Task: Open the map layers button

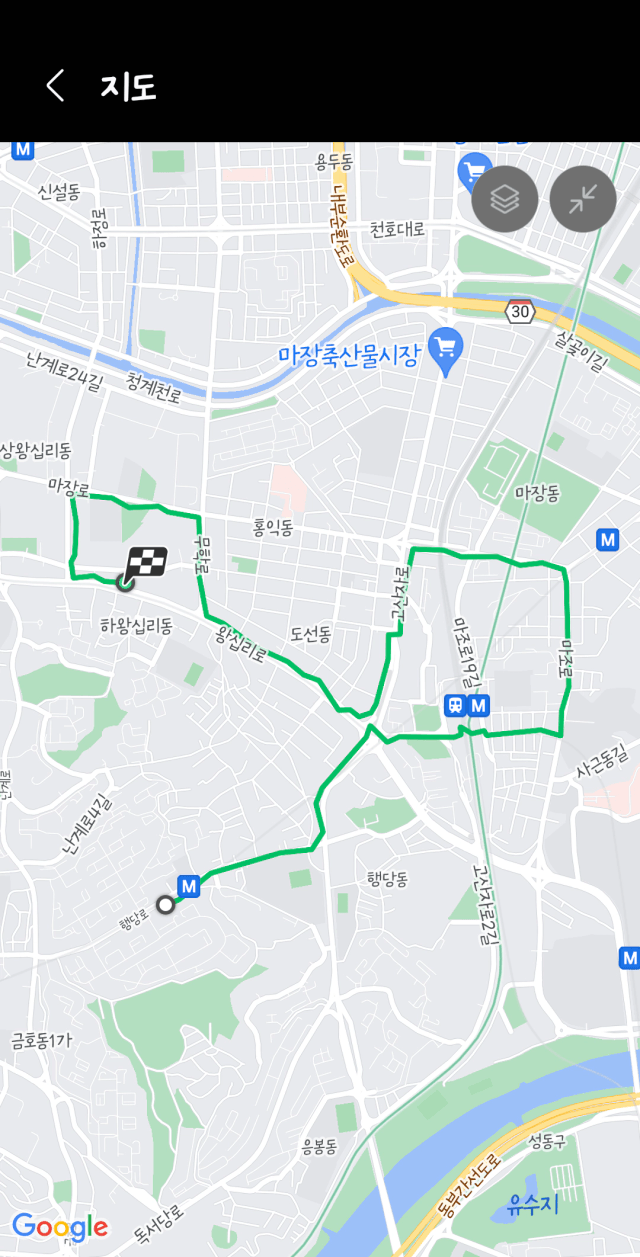Action: [505, 199]
